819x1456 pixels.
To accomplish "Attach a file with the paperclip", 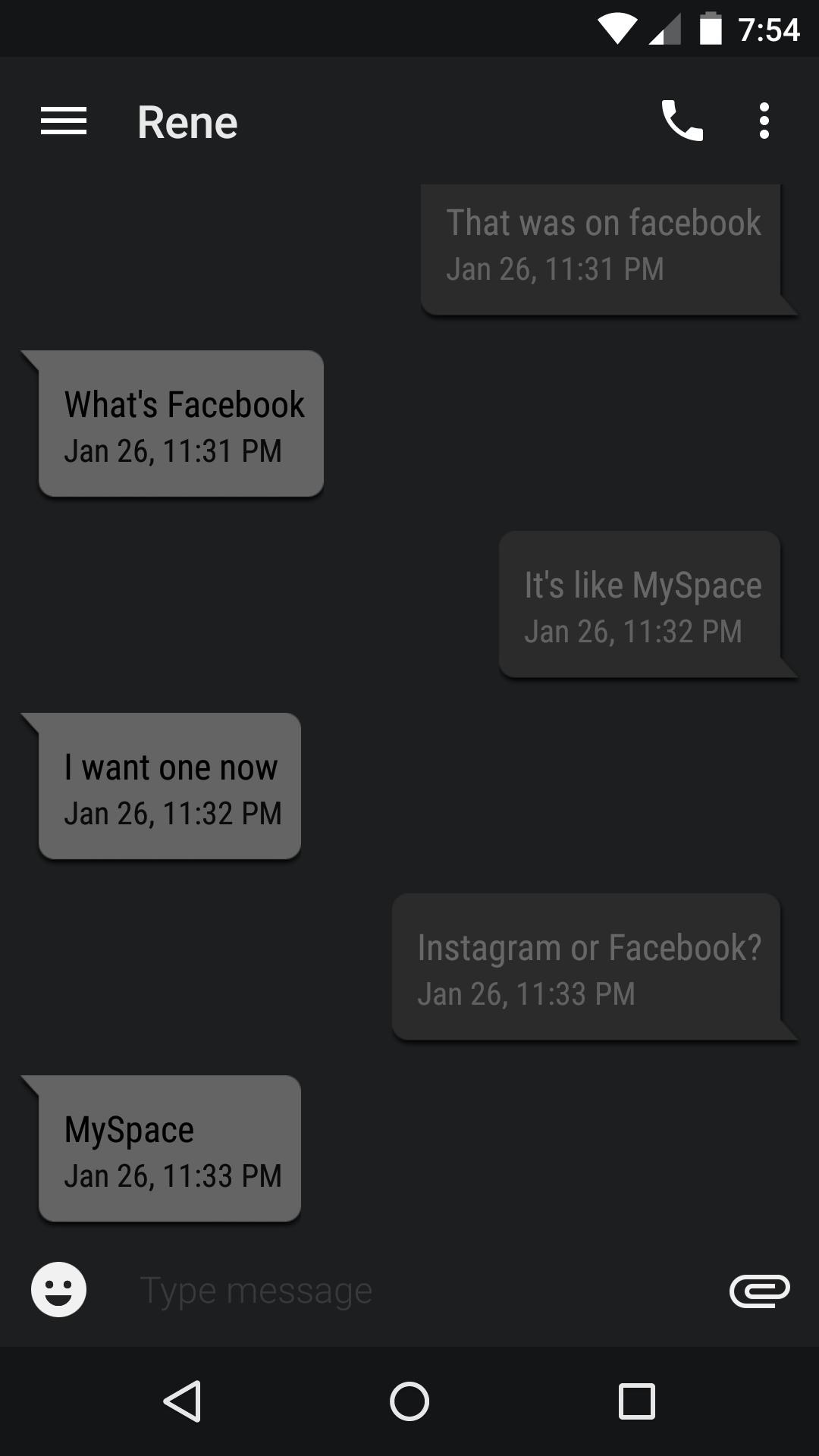I will [759, 1291].
